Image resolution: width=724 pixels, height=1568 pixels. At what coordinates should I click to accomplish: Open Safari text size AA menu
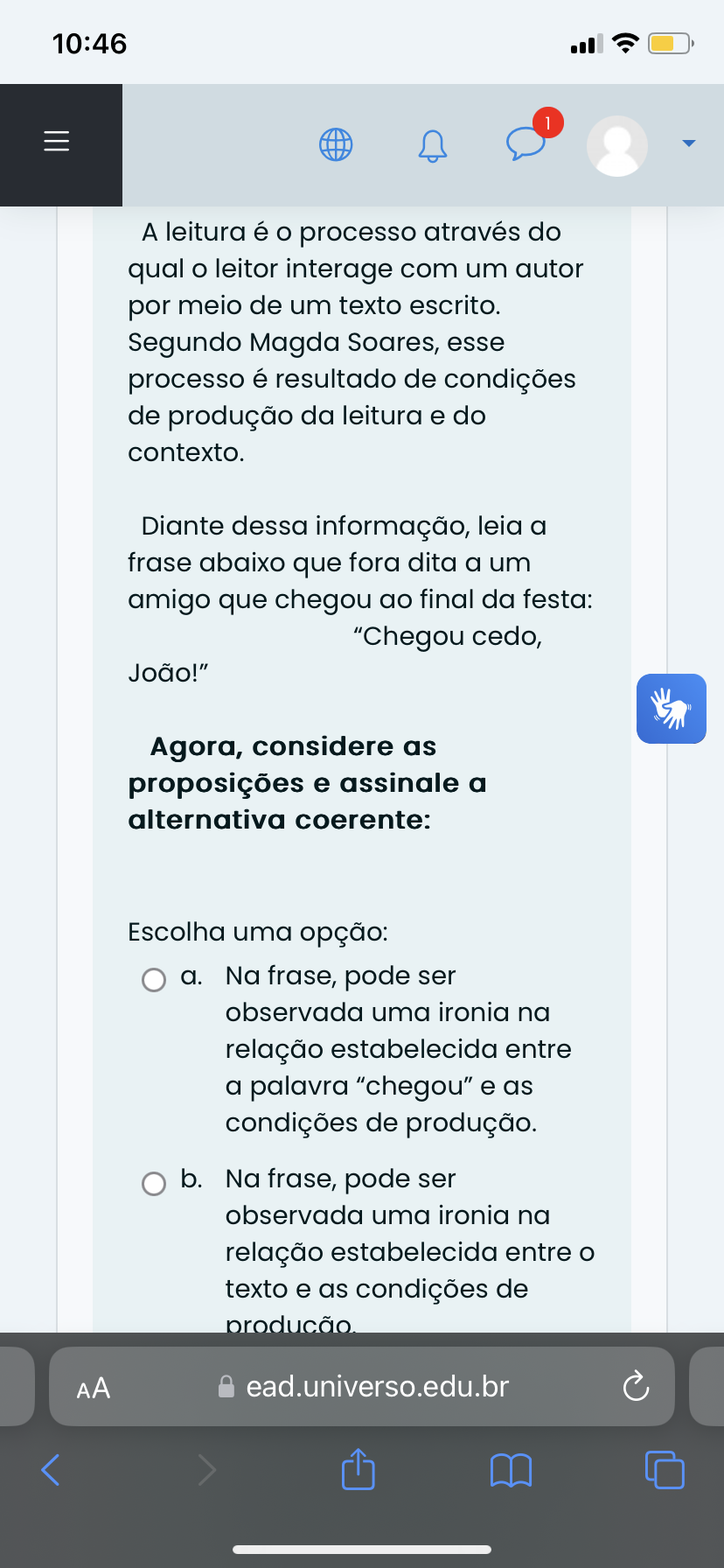[x=94, y=1388]
